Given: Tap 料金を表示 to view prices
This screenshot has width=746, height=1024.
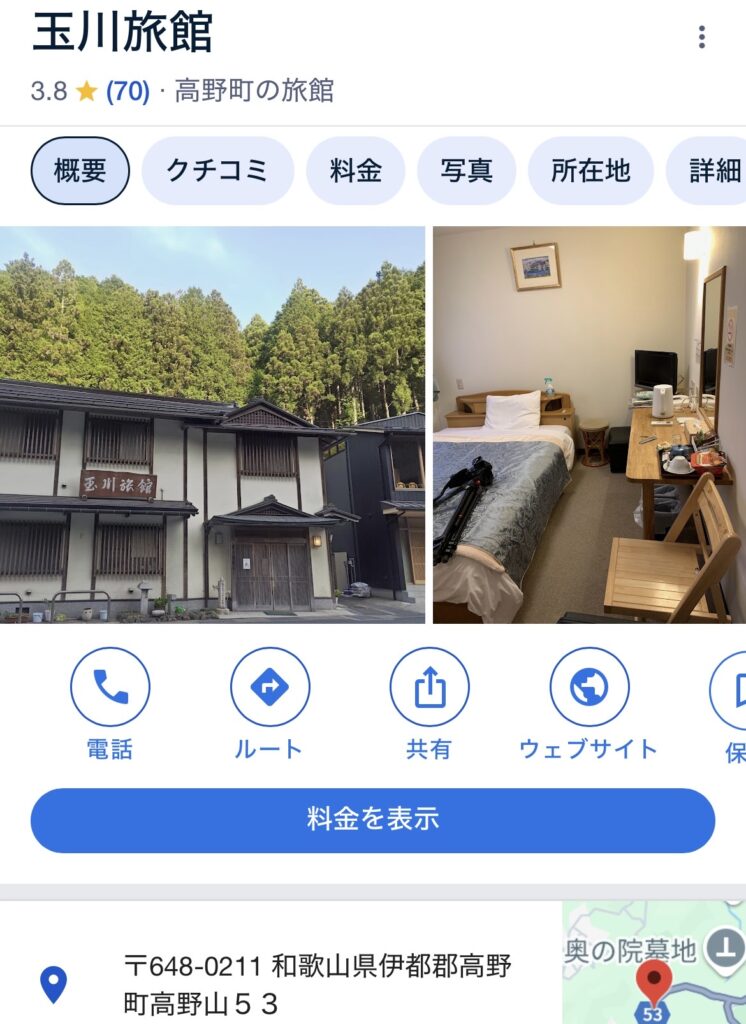Looking at the screenshot, I should click(x=372, y=820).
